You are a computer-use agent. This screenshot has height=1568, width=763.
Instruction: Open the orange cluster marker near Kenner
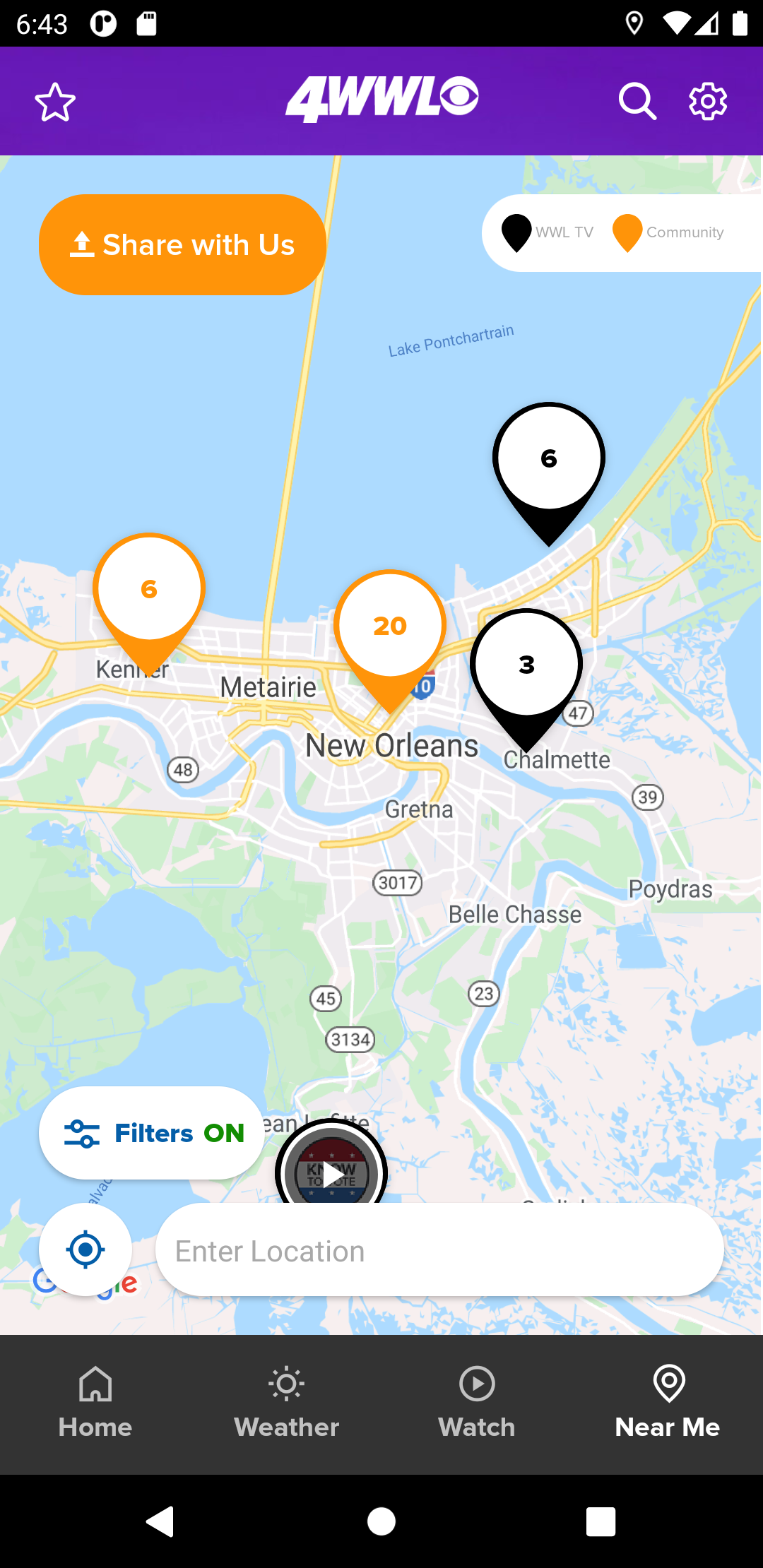pos(149,590)
